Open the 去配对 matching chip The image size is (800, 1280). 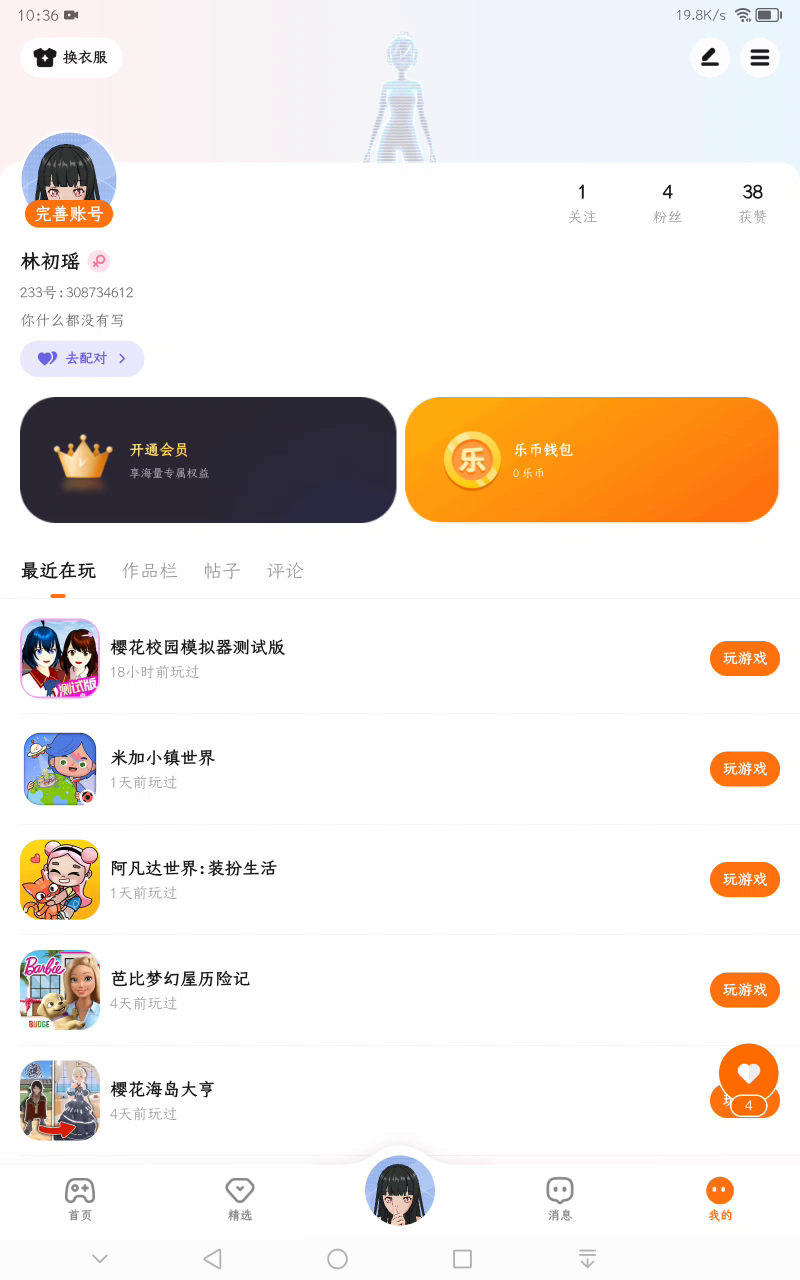click(x=82, y=358)
